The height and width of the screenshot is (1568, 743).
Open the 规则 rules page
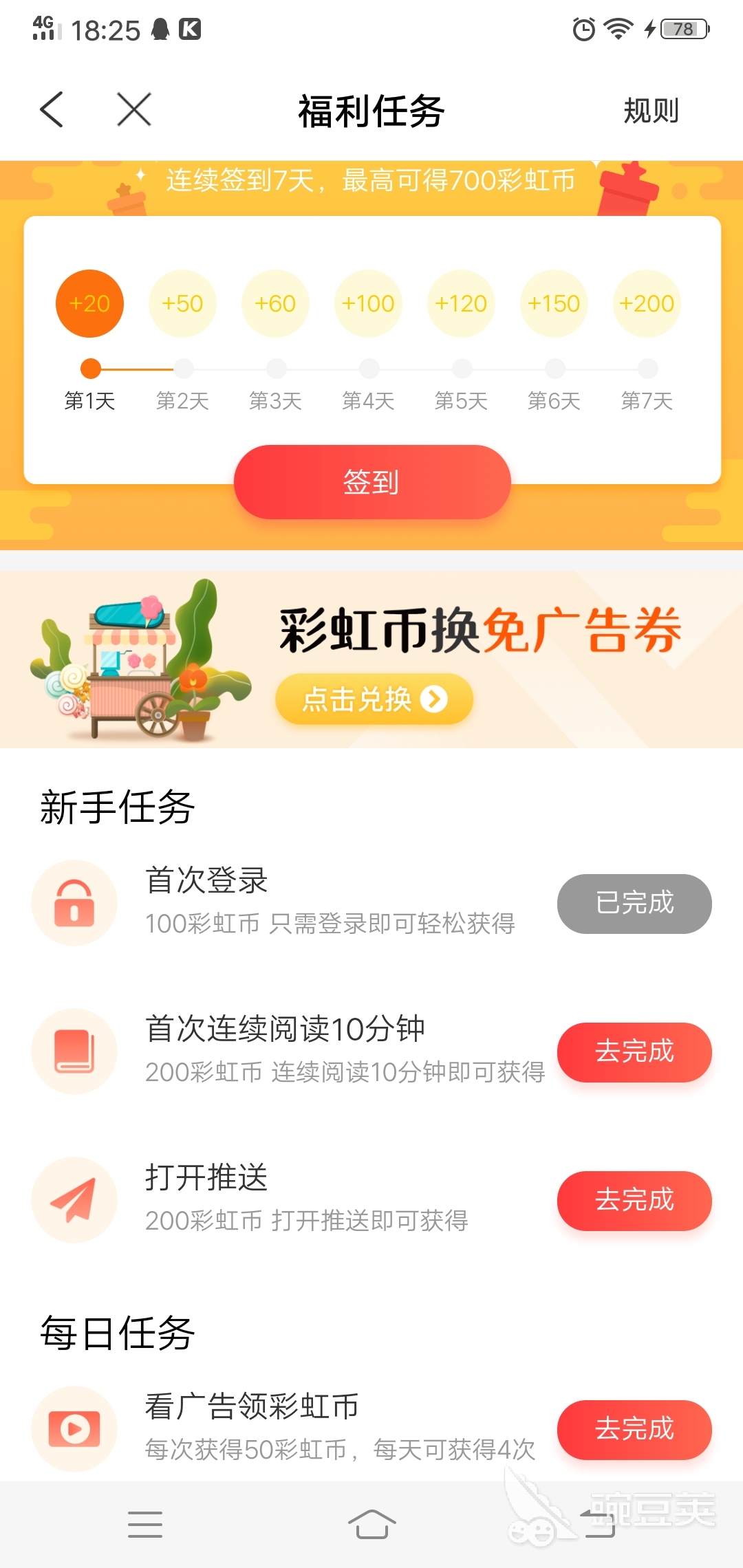click(650, 111)
